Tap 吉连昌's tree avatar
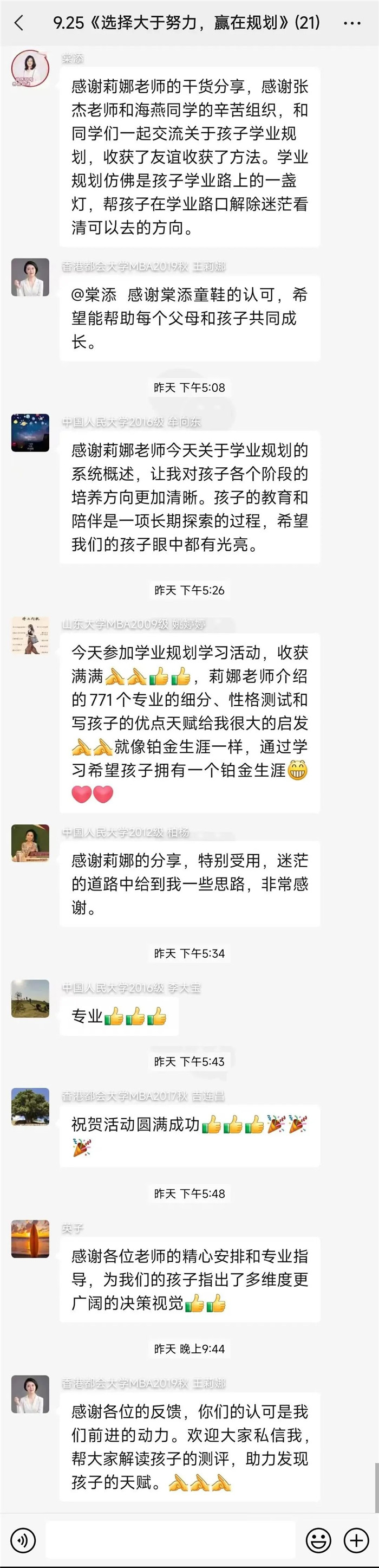 pos(30,1107)
